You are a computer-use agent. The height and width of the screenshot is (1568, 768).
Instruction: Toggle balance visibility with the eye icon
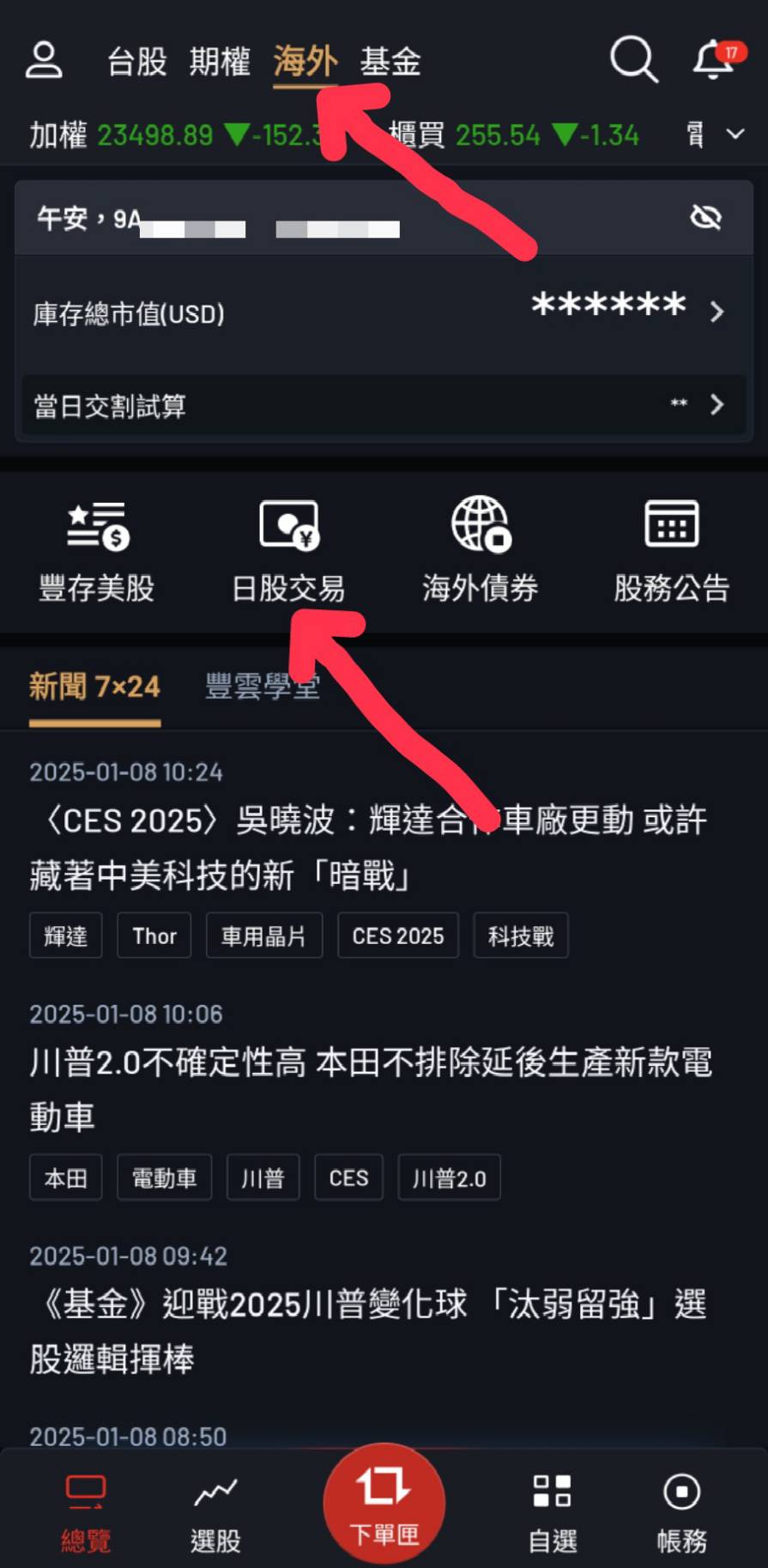[x=705, y=217]
